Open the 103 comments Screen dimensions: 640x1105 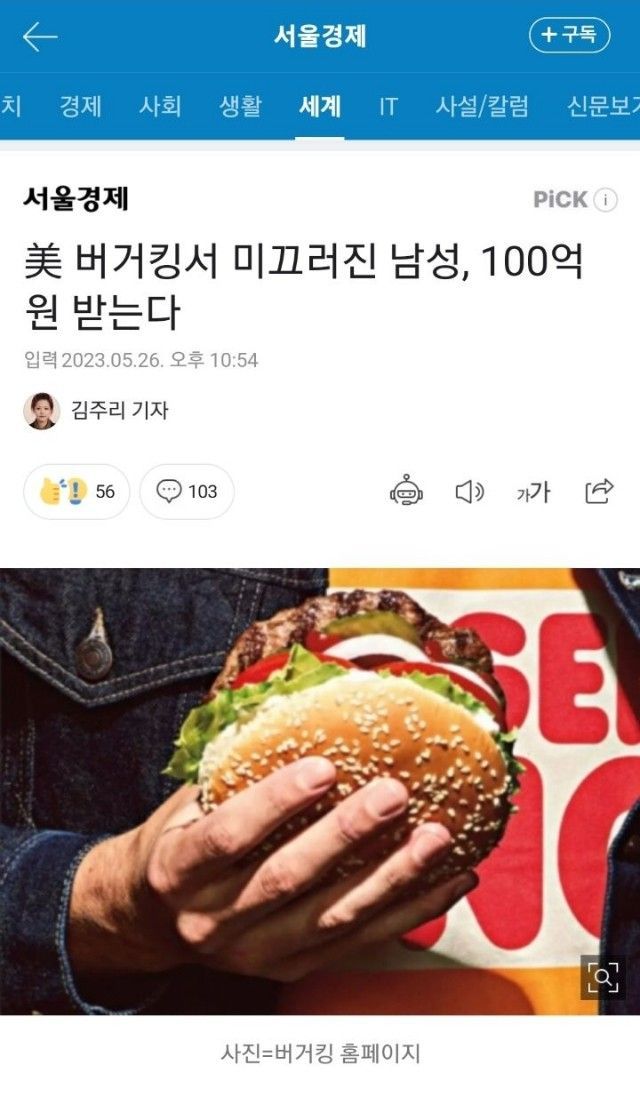pos(187,491)
